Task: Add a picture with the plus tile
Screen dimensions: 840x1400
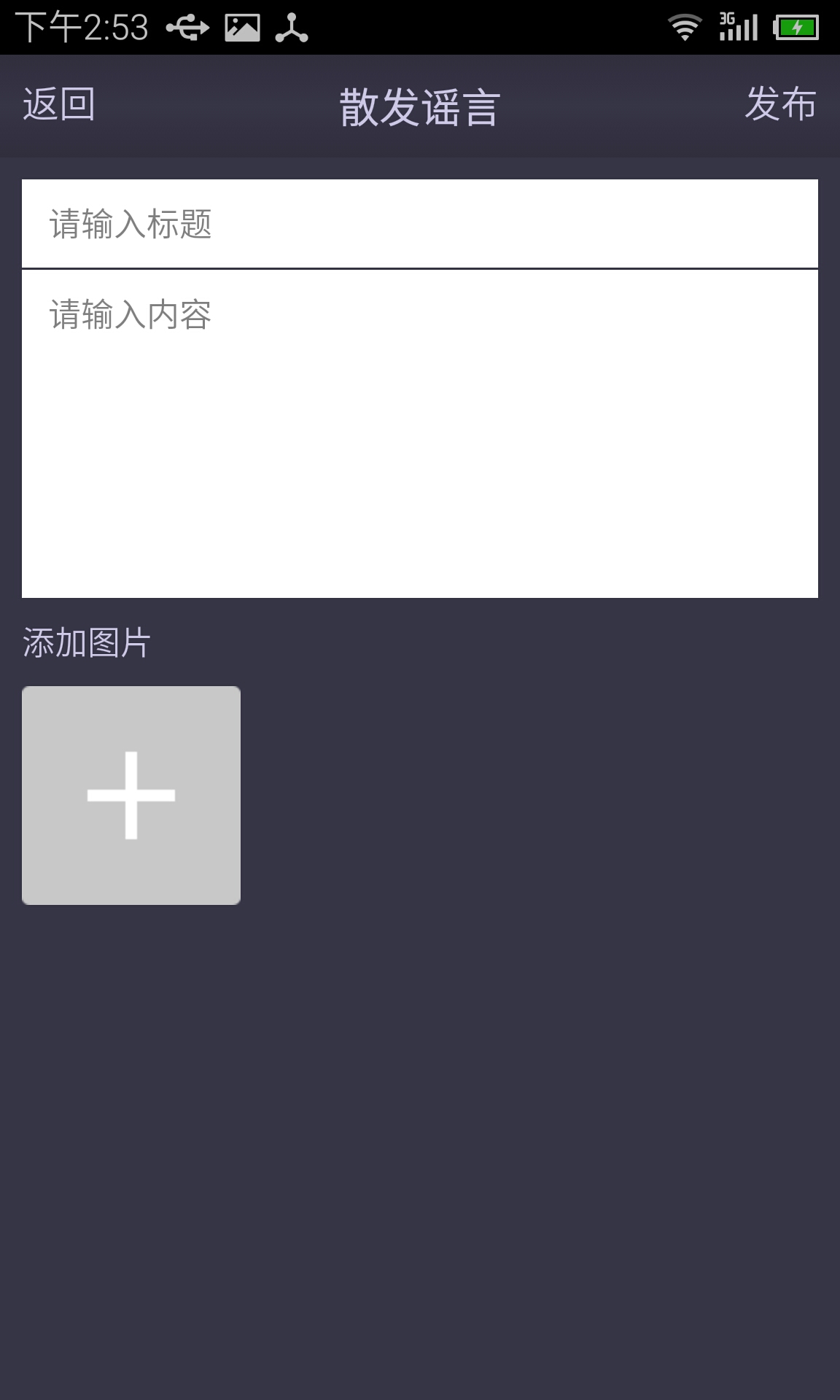Action: [131, 796]
